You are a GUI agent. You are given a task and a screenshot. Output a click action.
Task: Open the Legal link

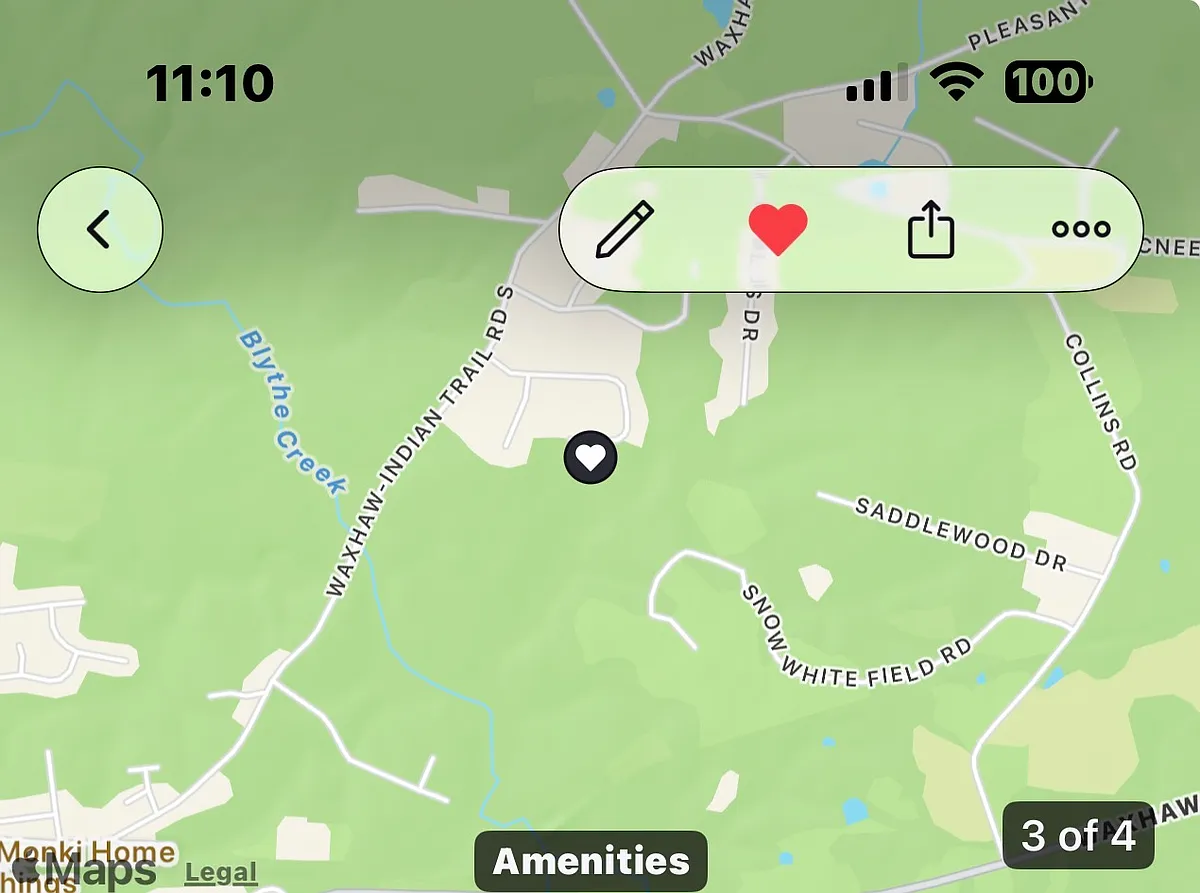221,872
